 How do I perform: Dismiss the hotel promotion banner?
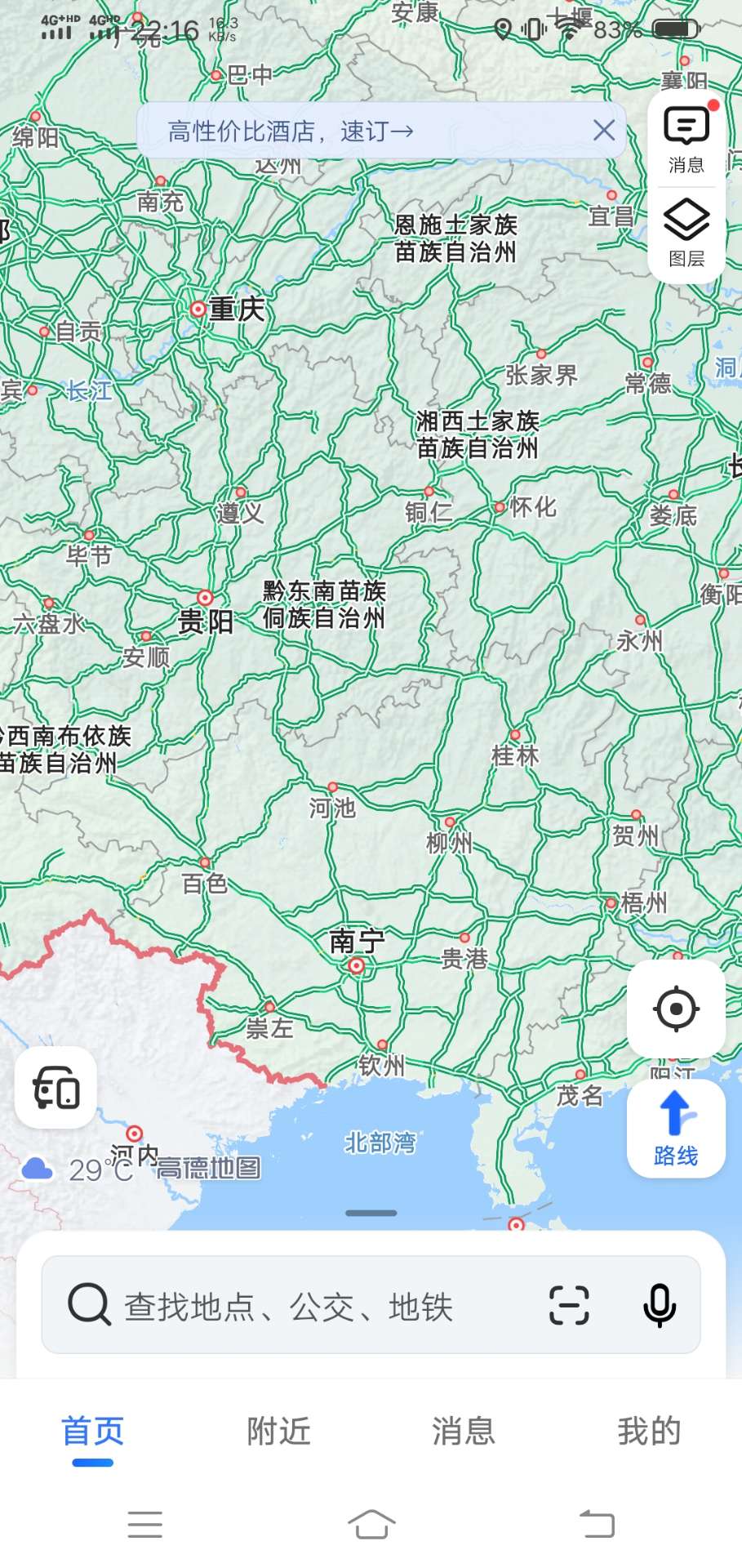point(603,131)
